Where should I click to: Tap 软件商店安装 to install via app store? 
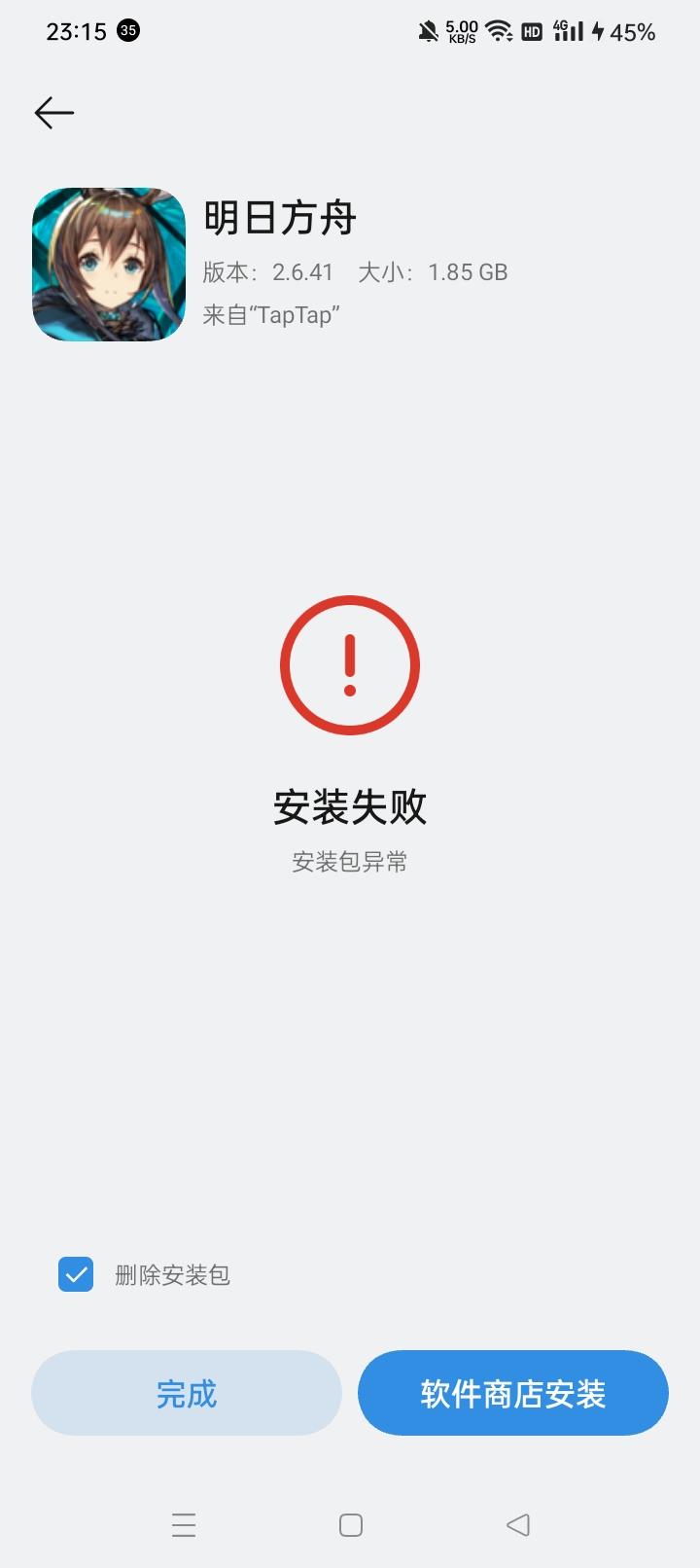click(512, 1393)
